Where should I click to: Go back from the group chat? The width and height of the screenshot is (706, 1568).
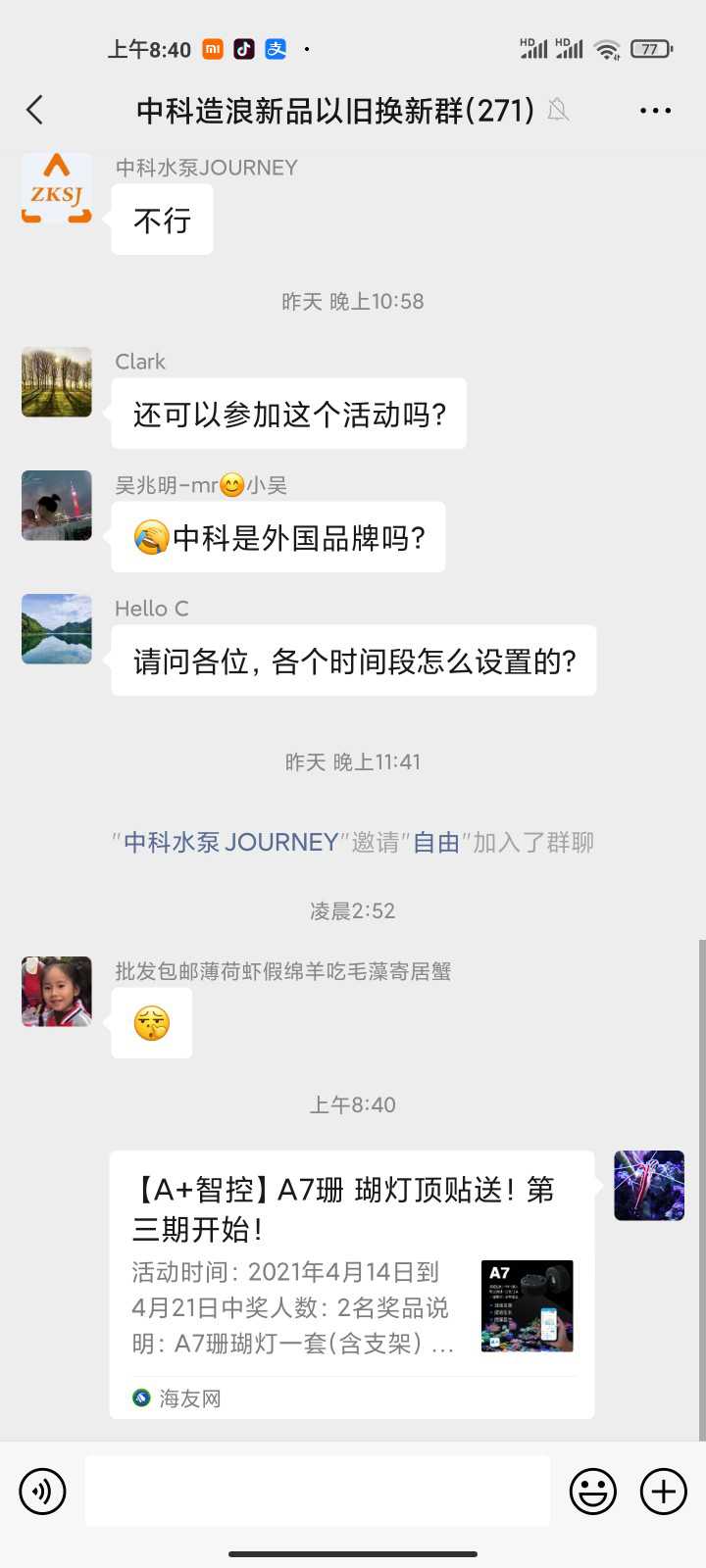point(35,110)
